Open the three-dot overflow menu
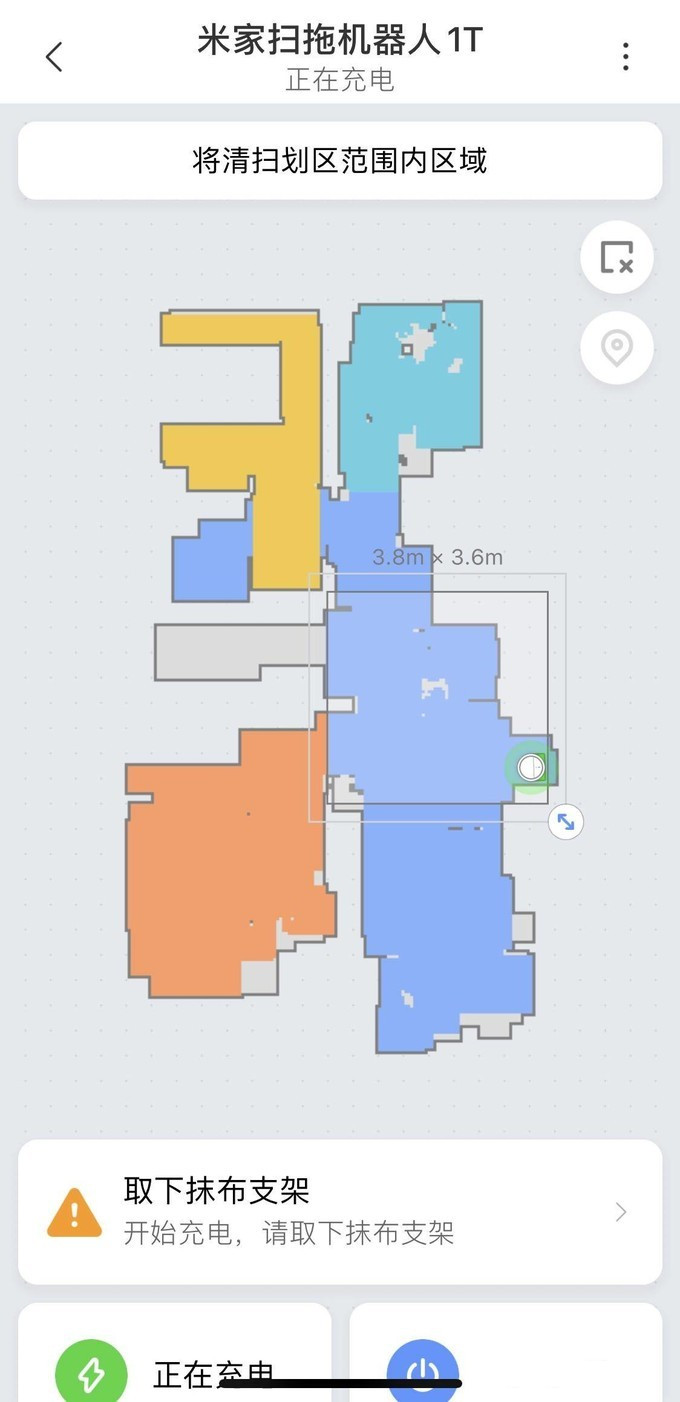The image size is (680, 1402). tap(626, 57)
